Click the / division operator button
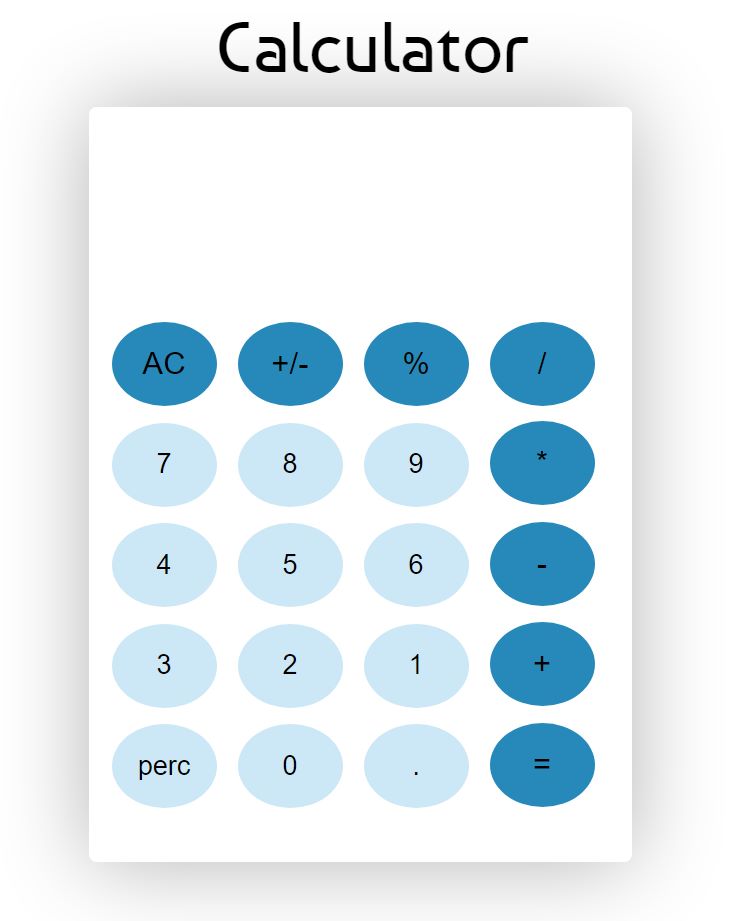The width and height of the screenshot is (740, 921). pos(541,364)
